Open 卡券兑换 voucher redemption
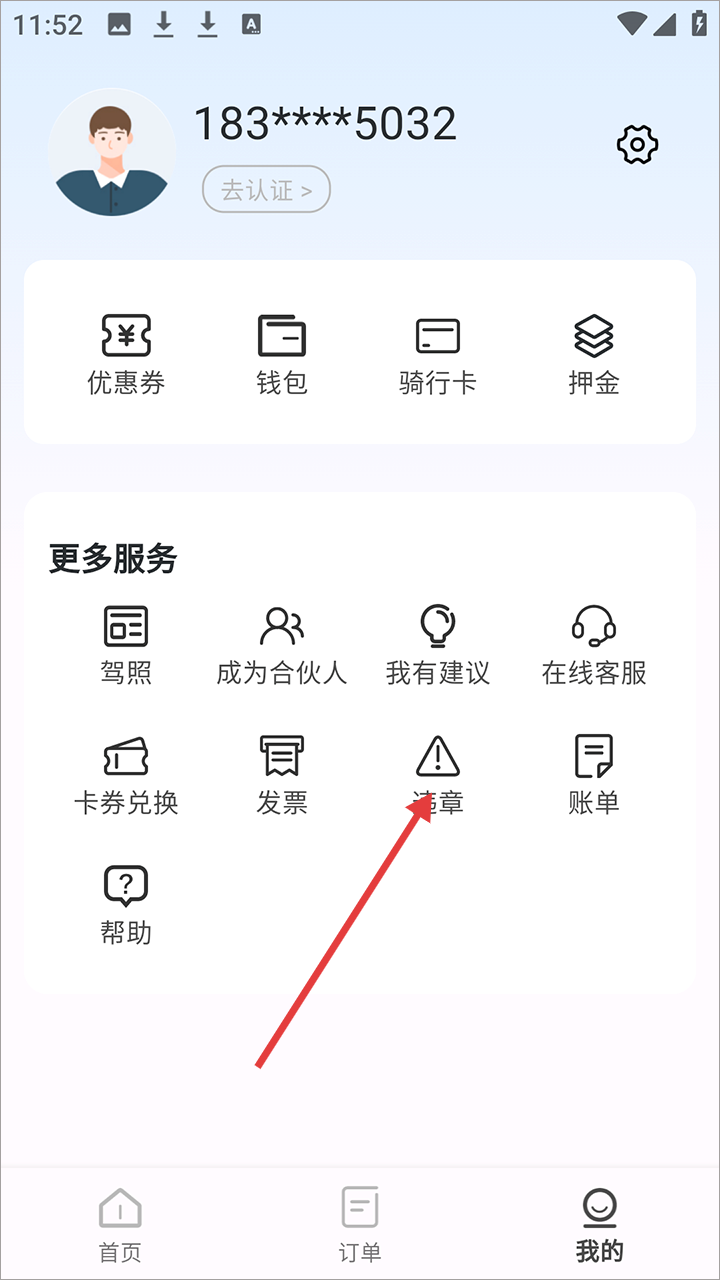The image size is (720, 1280). (126, 775)
